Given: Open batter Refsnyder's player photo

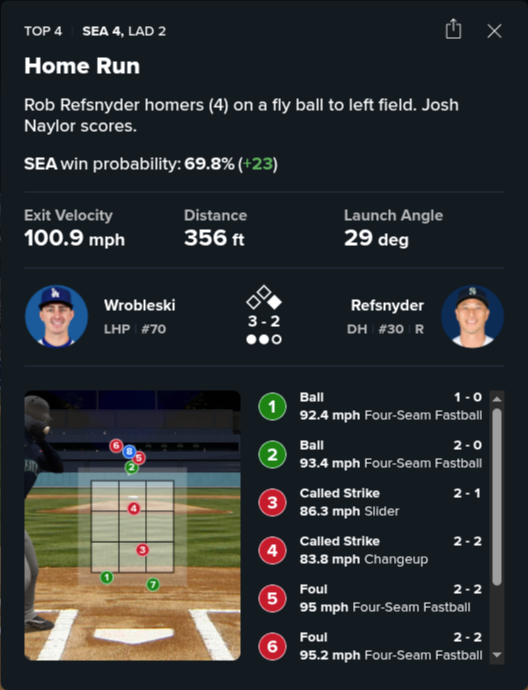Looking at the screenshot, I should click(473, 316).
